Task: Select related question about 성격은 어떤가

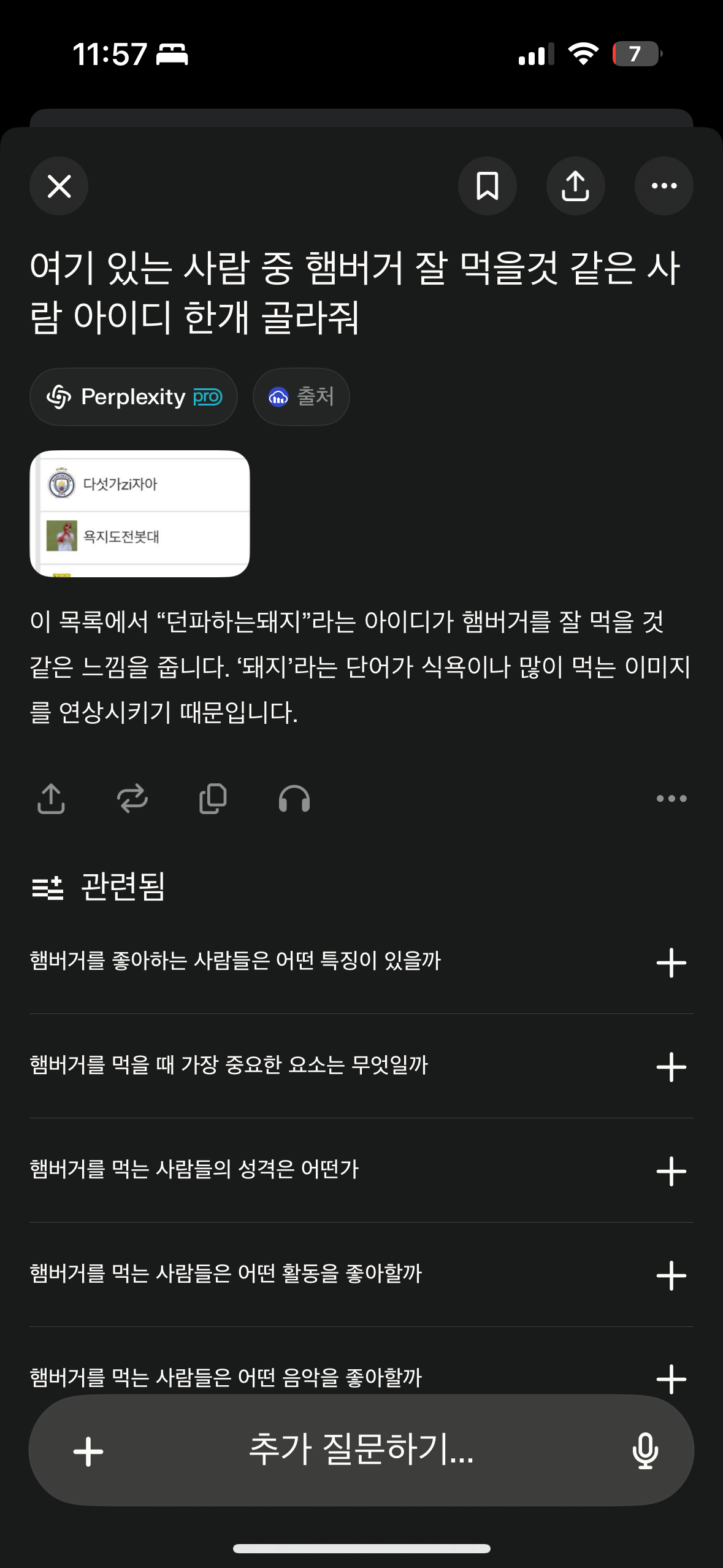Action: 361,1170
